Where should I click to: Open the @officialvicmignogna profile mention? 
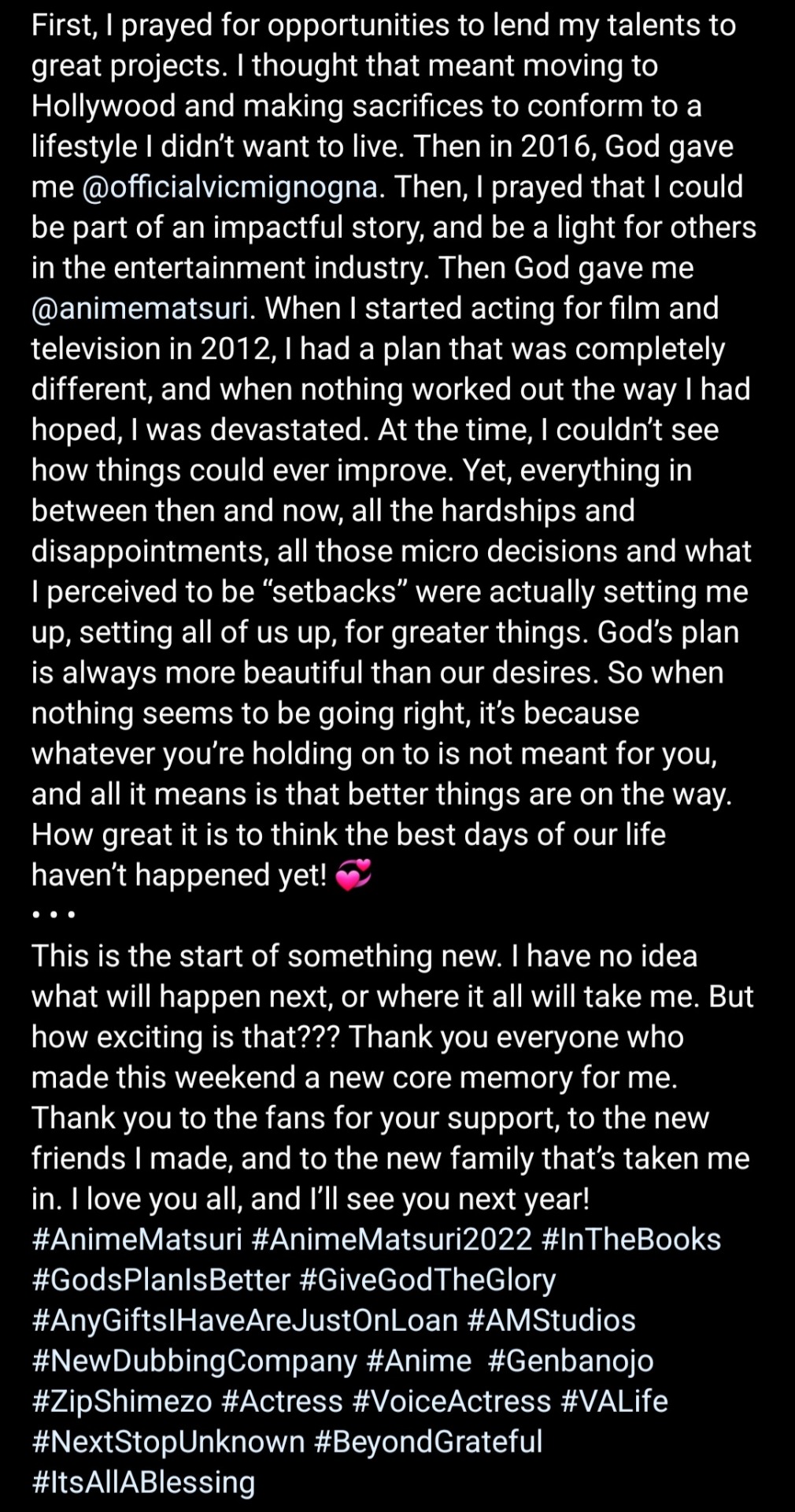tap(231, 187)
